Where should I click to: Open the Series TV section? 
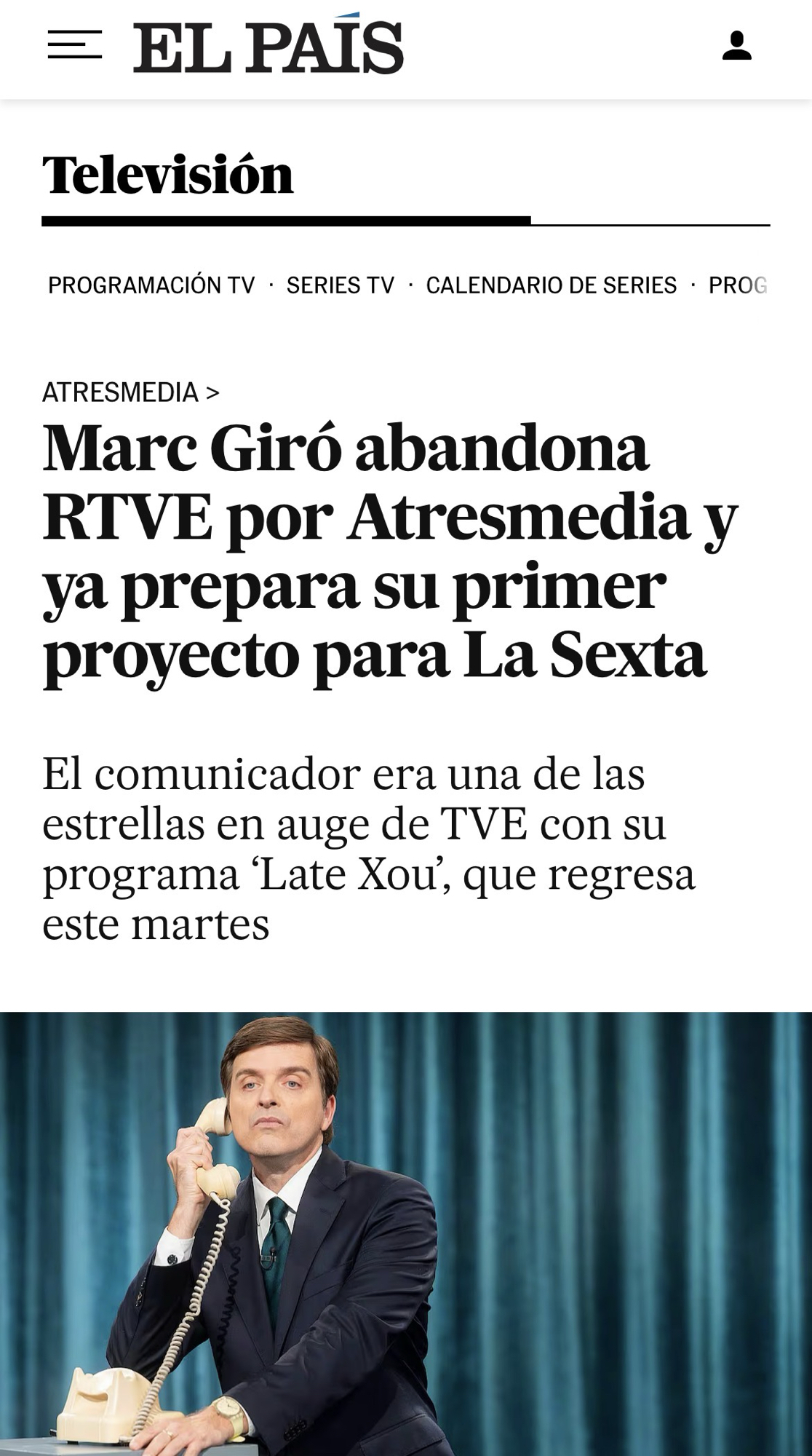(x=340, y=285)
